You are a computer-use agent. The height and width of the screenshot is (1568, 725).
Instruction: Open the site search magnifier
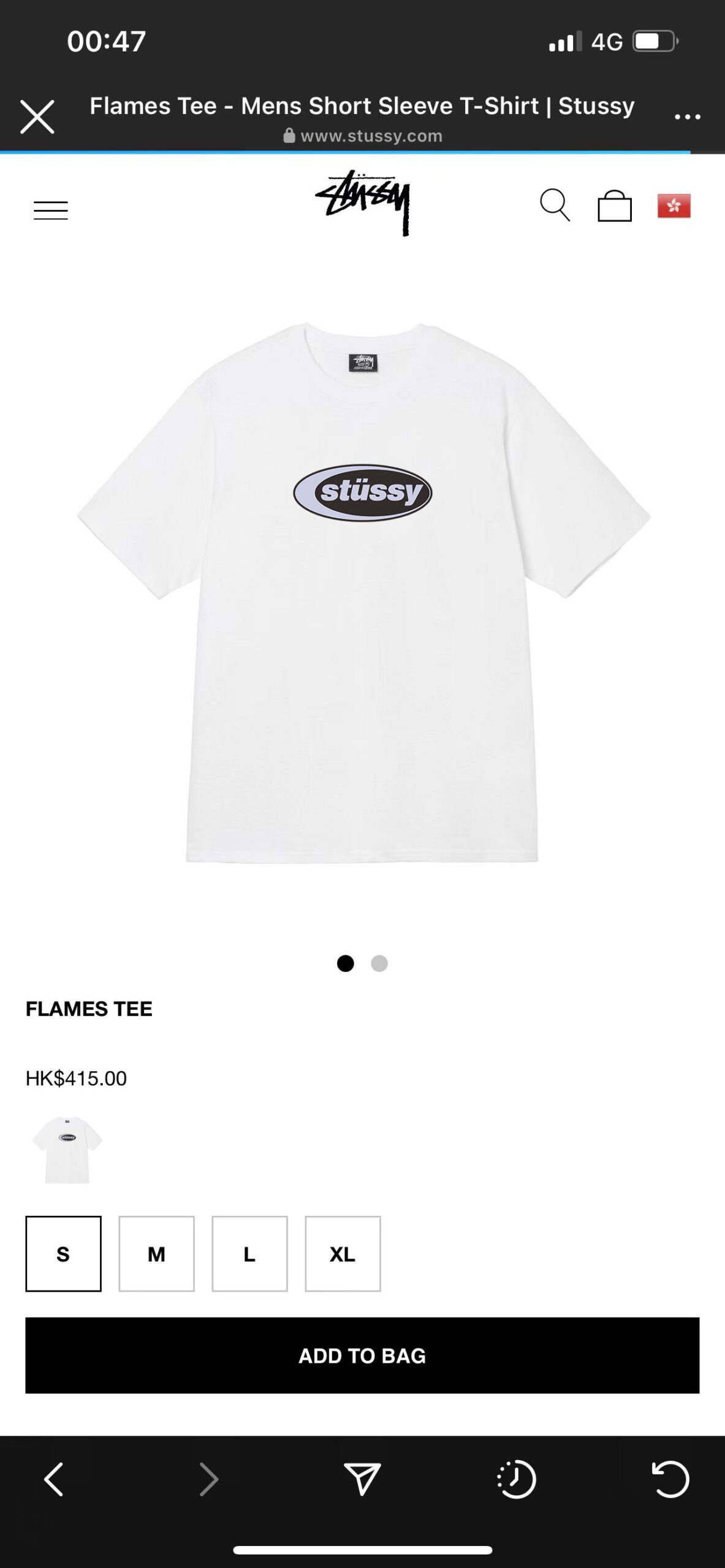(x=555, y=205)
